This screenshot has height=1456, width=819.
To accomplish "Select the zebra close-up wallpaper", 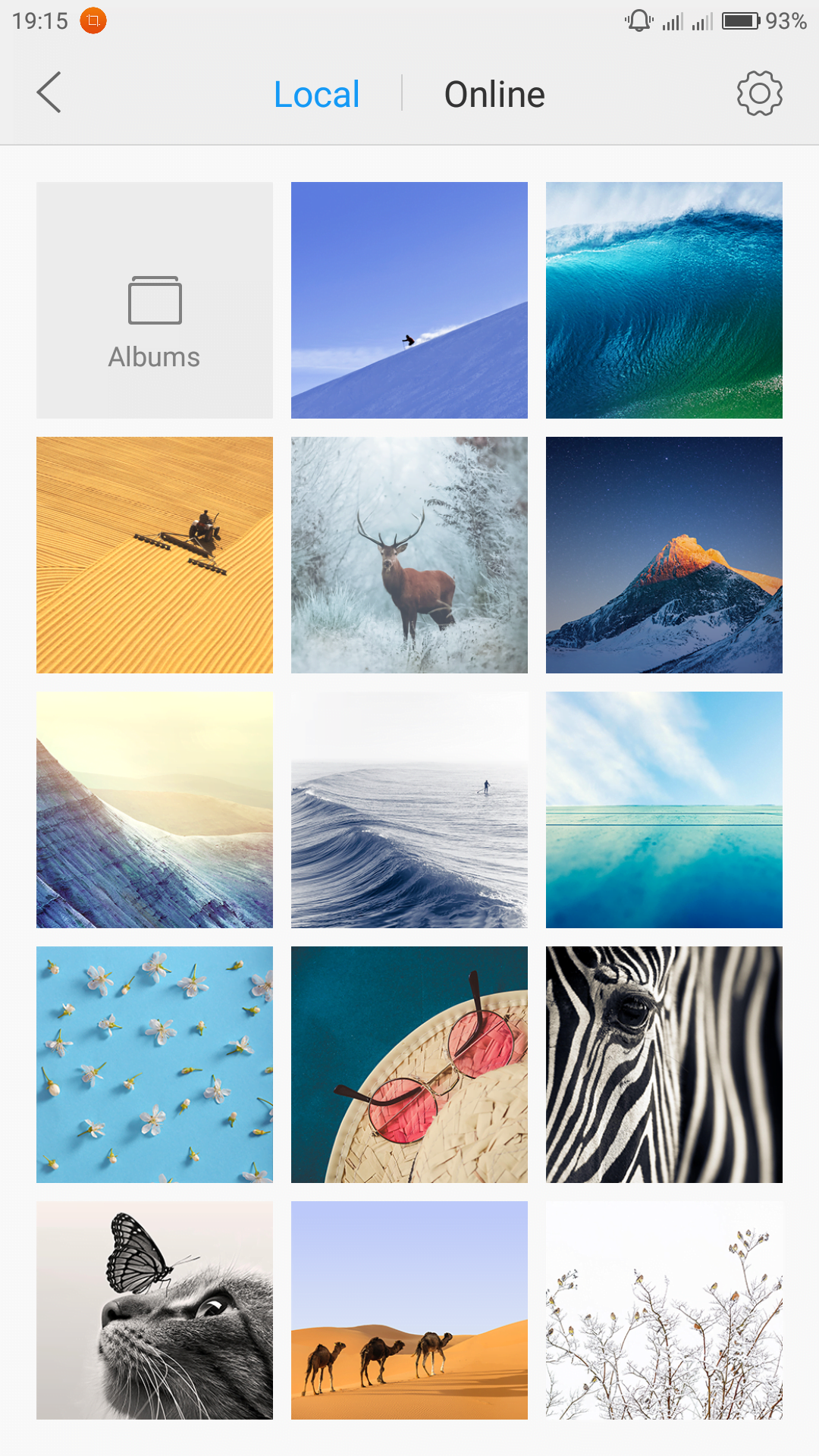I will 664,1065.
